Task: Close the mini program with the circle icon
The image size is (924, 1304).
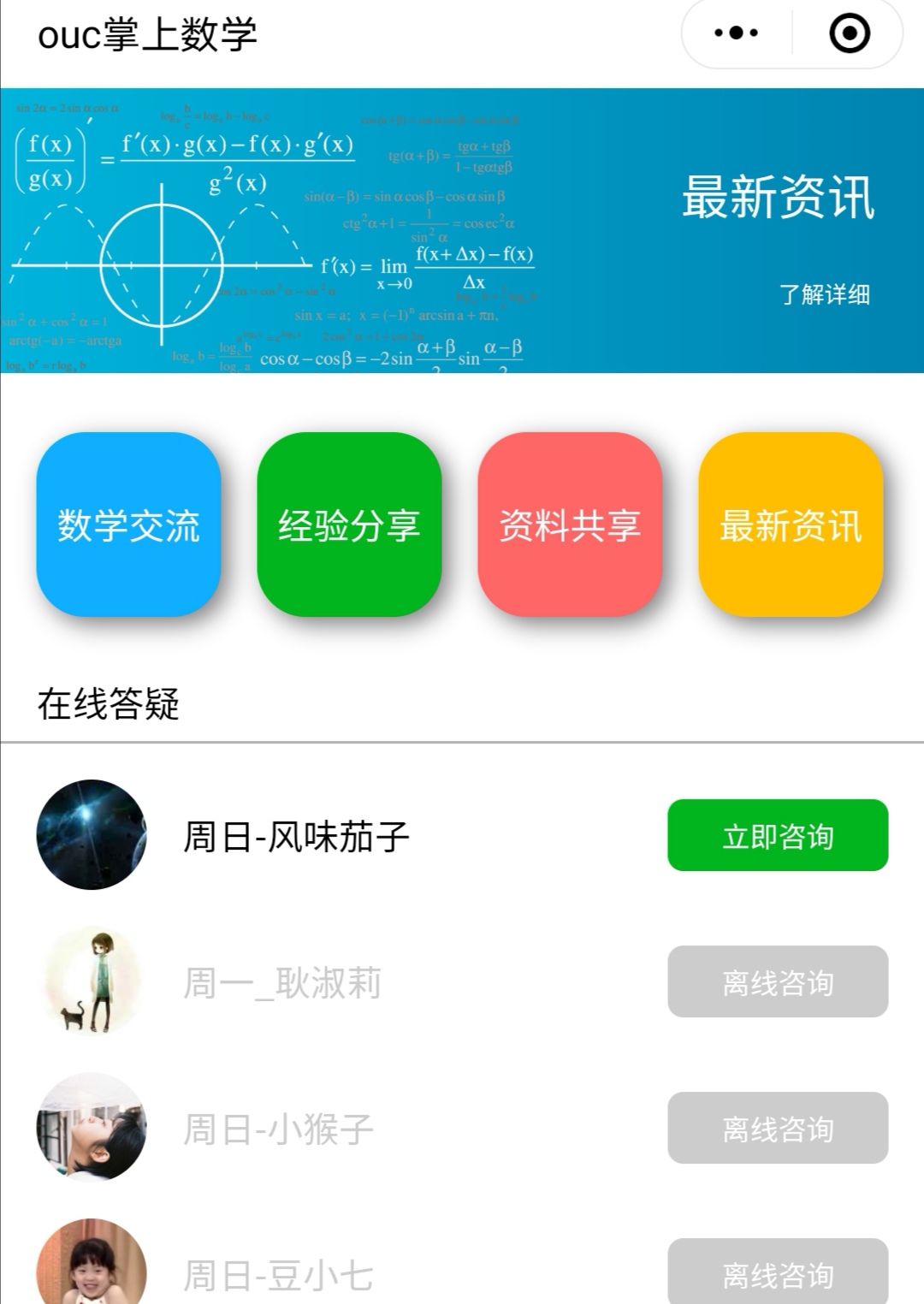Action: pyautogui.click(x=850, y=33)
